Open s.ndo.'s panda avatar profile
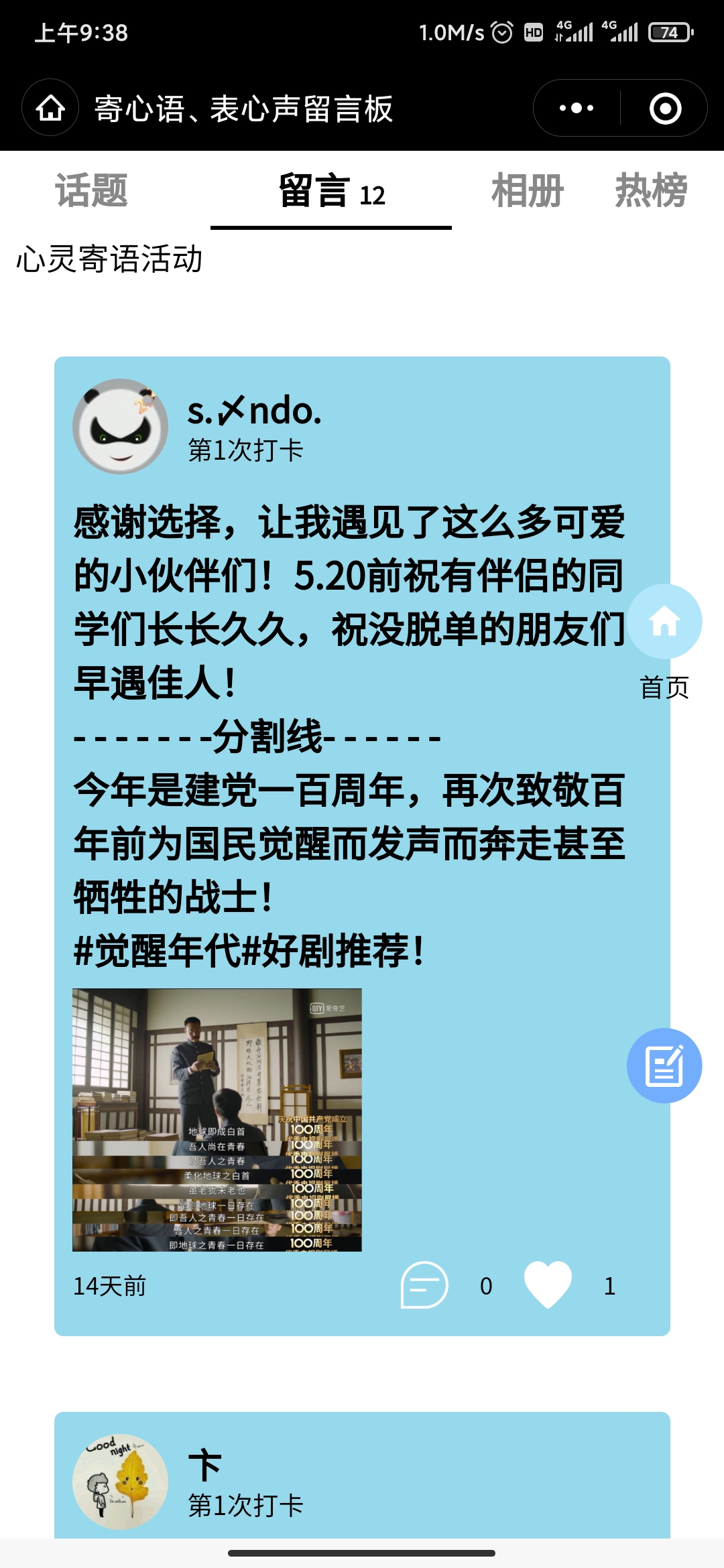724x1568 pixels. [121, 426]
